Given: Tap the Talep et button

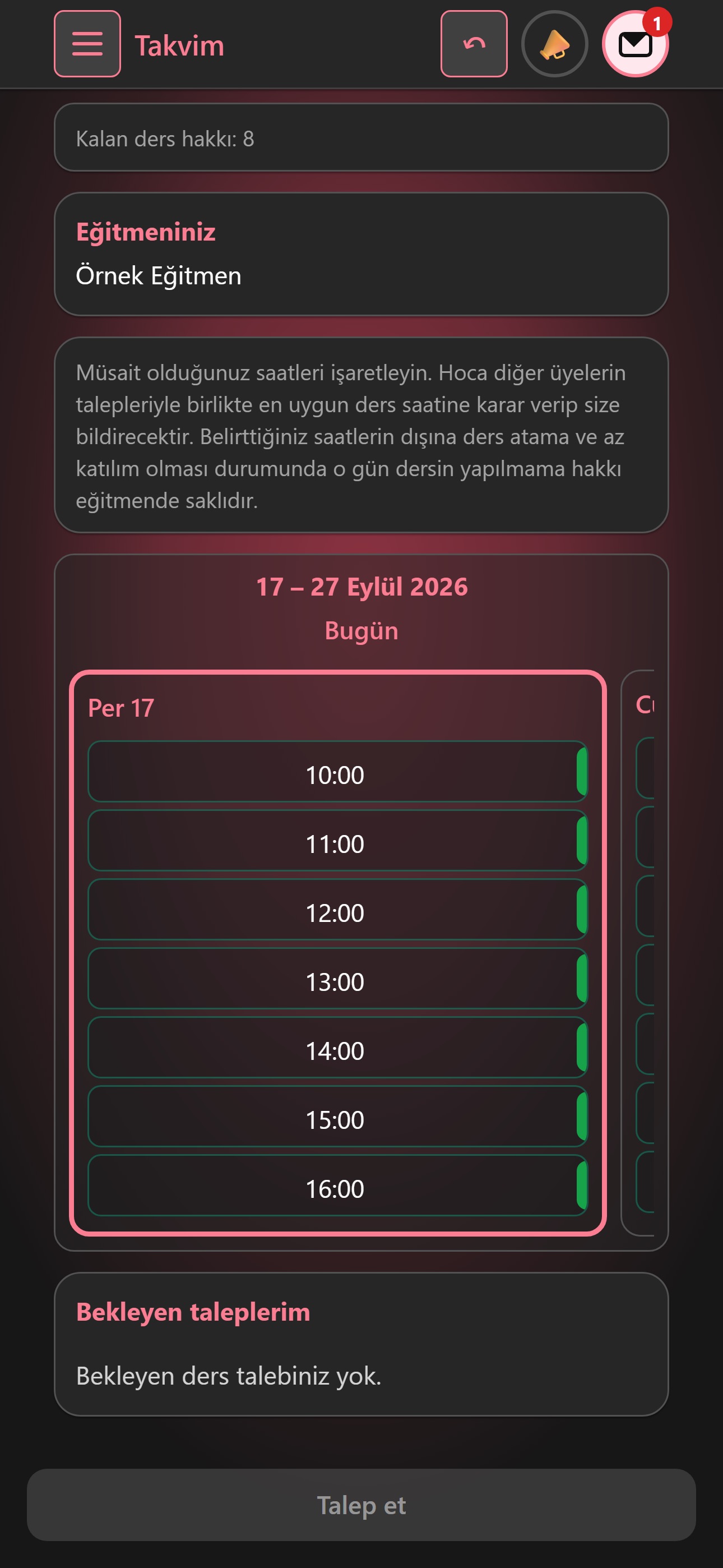Looking at the screenshot, I should tap(361, 1505).
